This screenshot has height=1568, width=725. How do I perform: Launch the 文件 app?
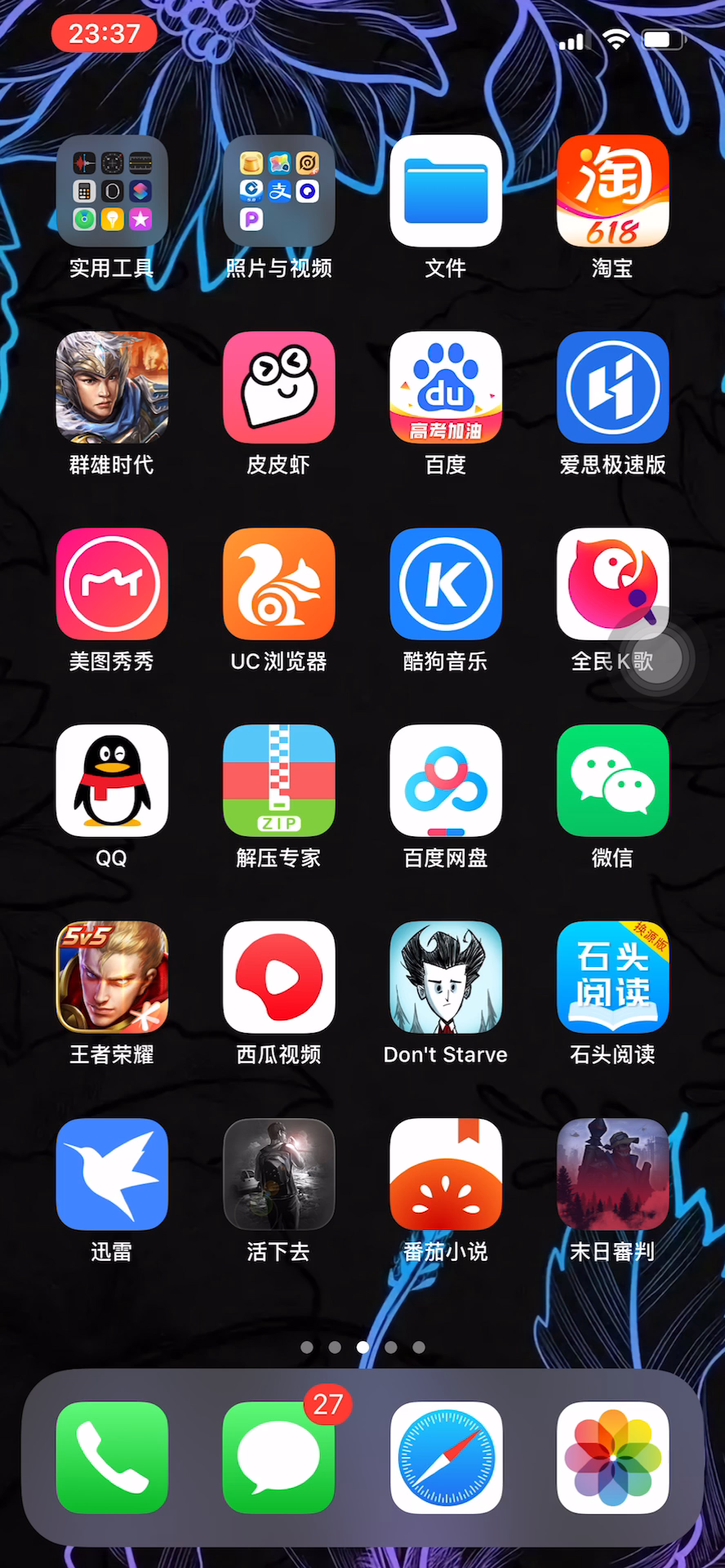tap(446, 191)
